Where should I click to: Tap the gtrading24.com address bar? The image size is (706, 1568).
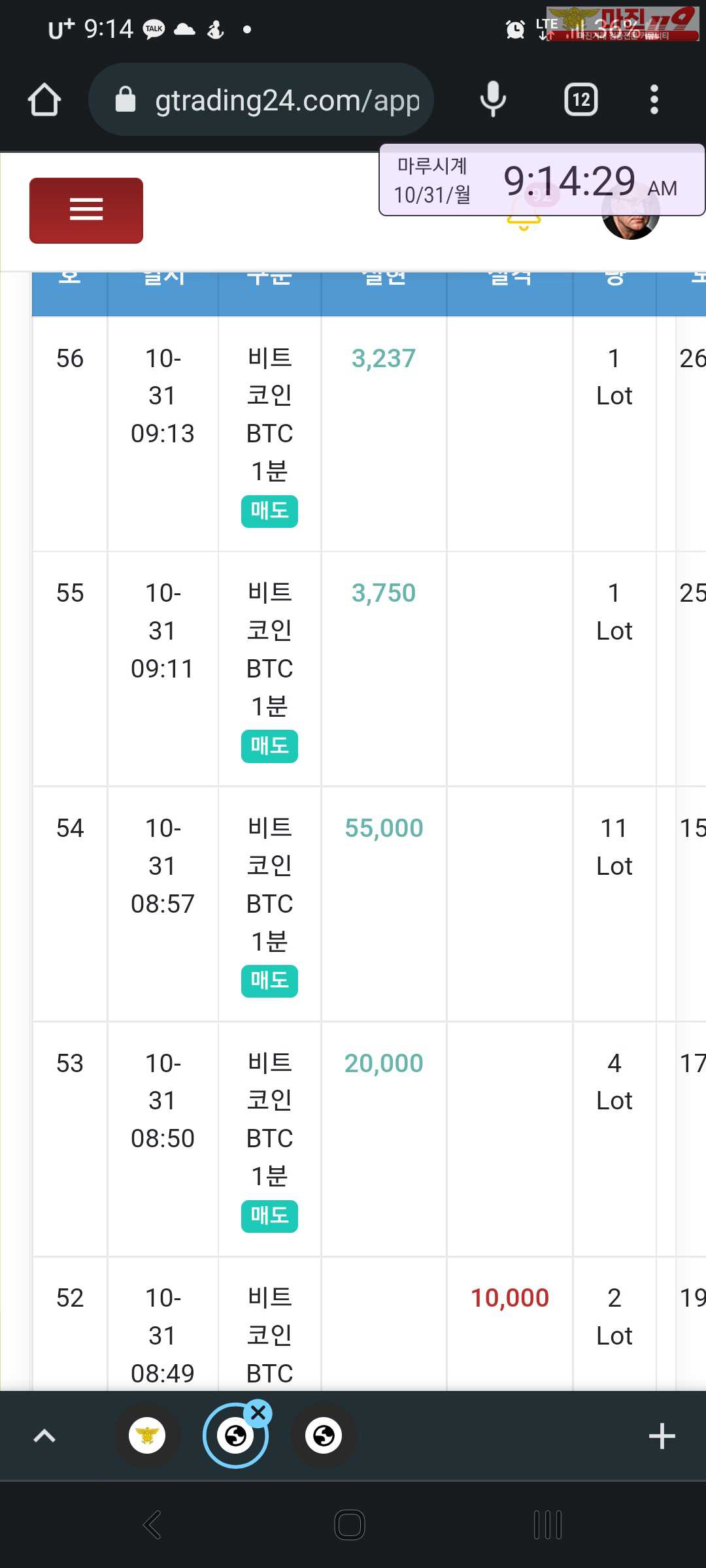pos(261,100)
